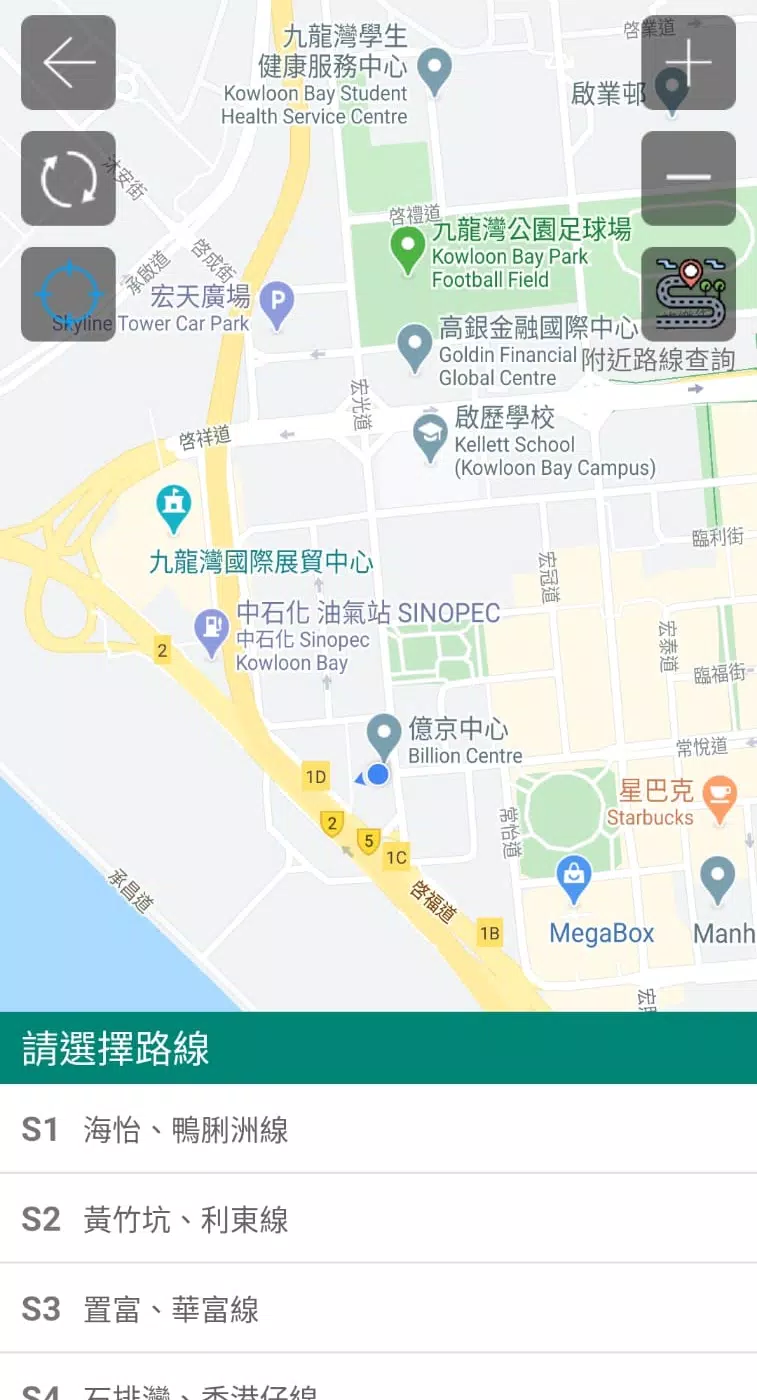
Task: Select the Kellett School map pin
Action: 430,436
